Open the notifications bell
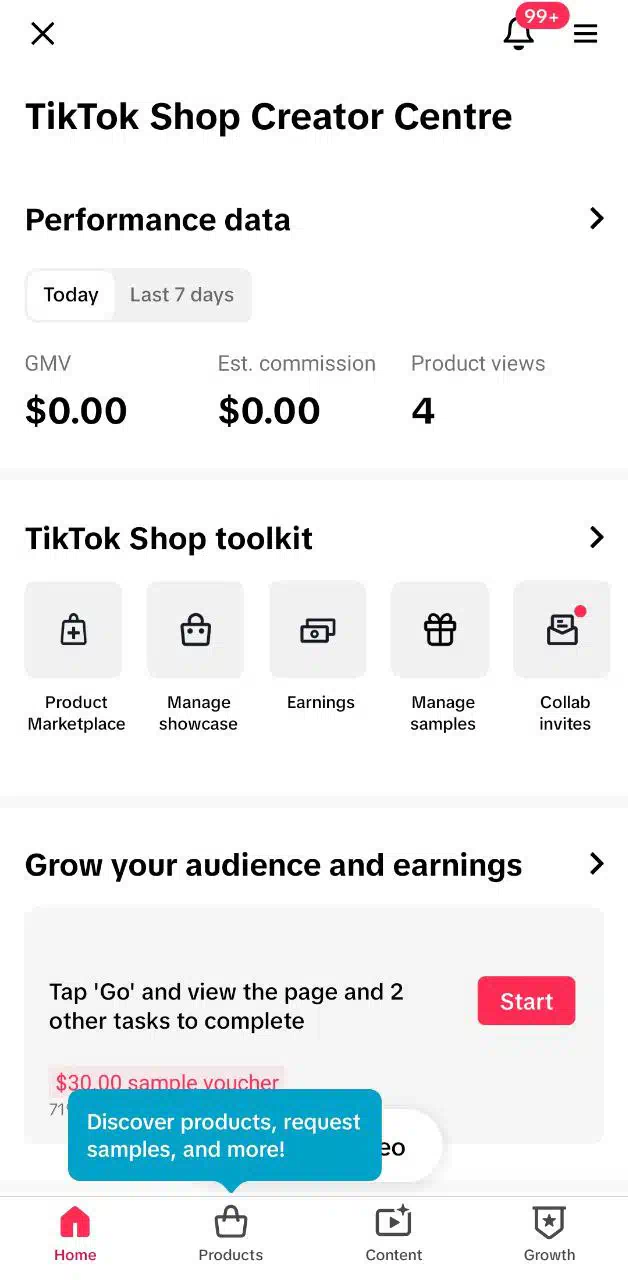Screen dimensions: 628x1280 (518, 33)
